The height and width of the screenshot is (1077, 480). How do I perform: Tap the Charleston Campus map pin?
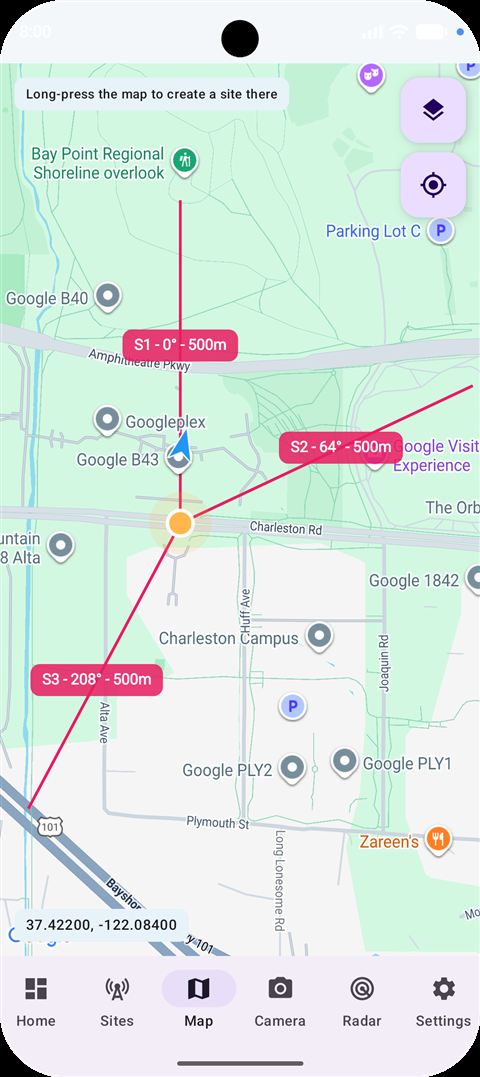319,637
